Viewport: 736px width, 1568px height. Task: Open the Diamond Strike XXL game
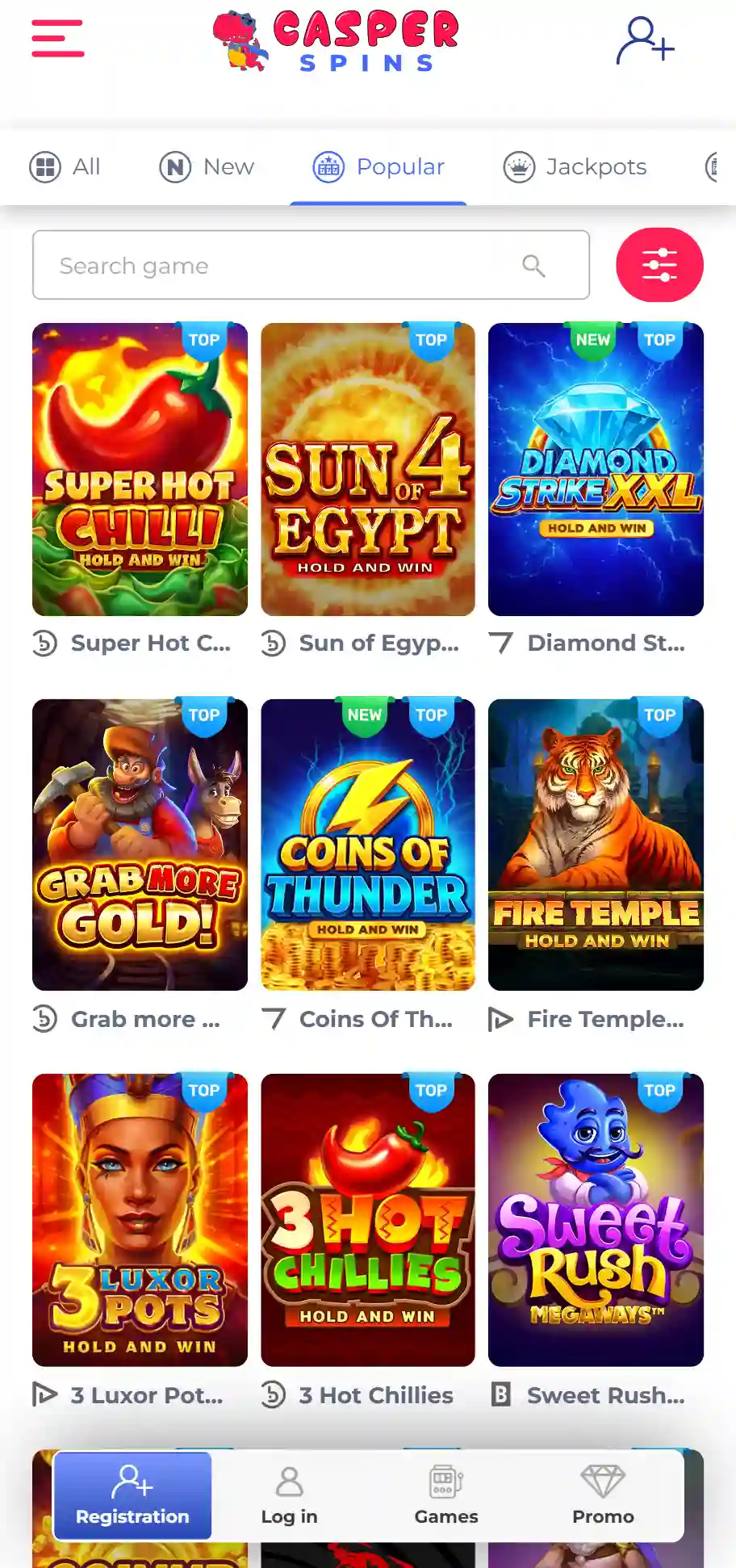pos(596,469)
